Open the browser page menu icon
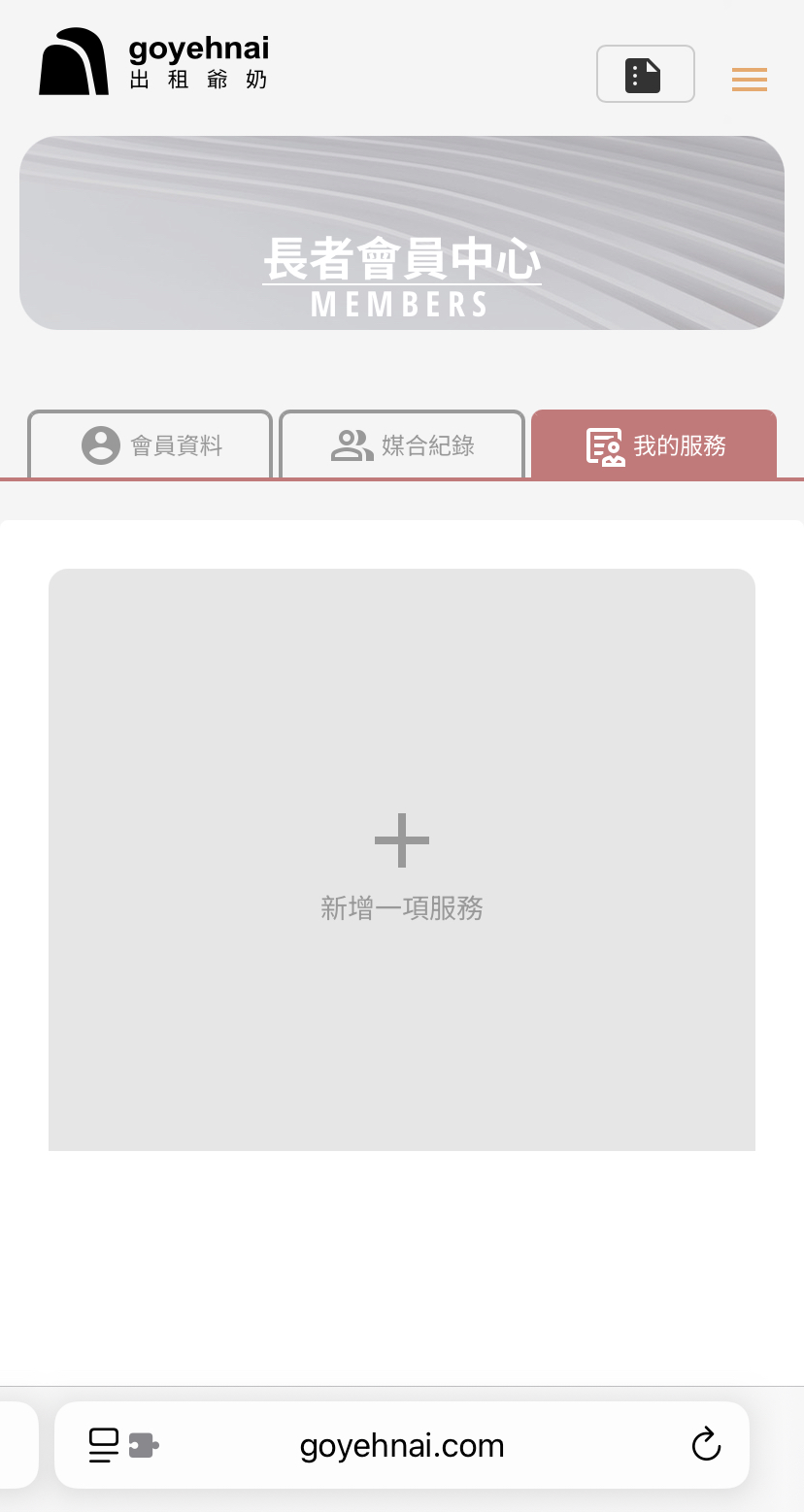Image resolution: width=804 pixels, height=1512 pixels. pyautogui.click(x=104, y=1445)
